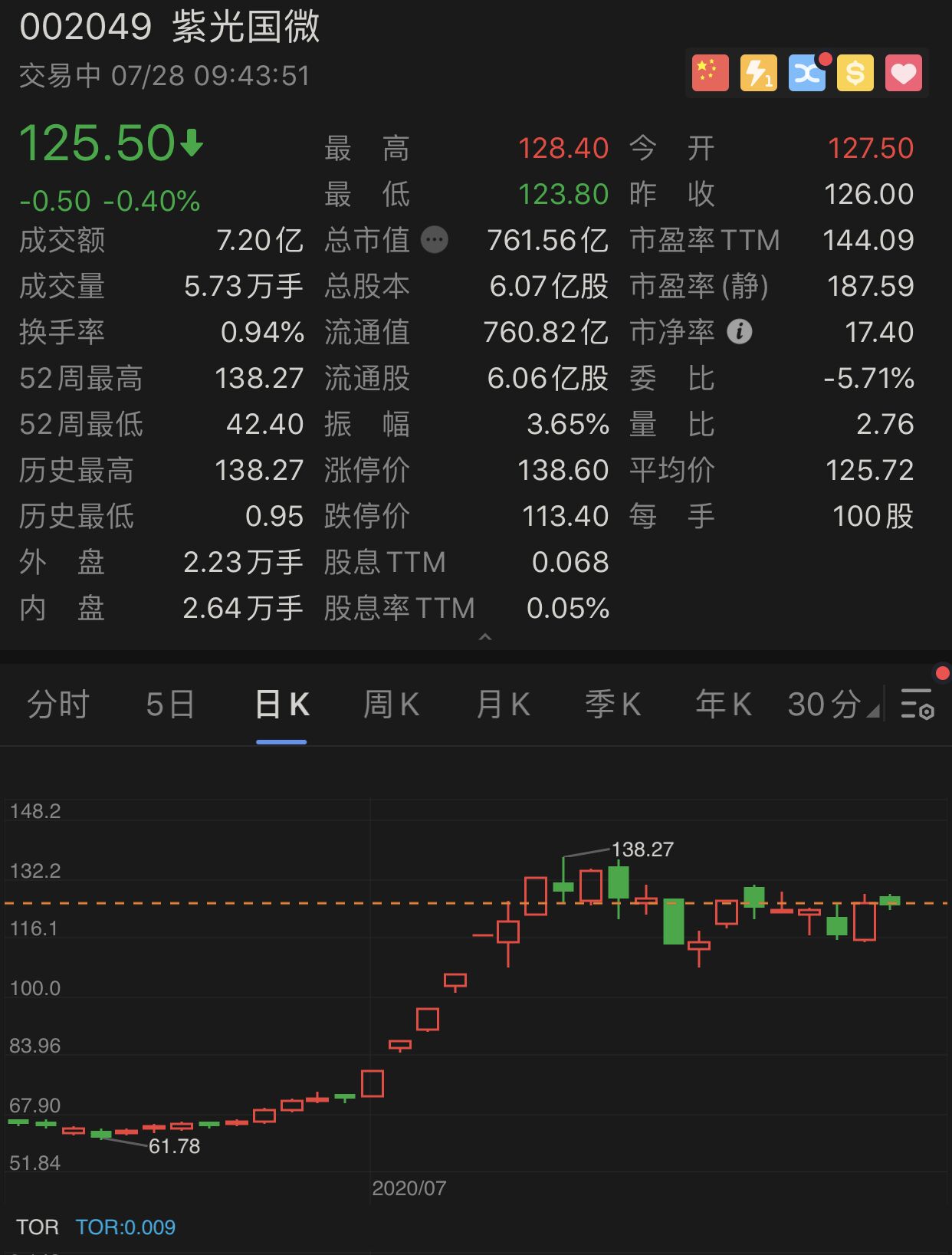Open the dollar sign trading icon
Screen dimensions: 952x1255
(855, 73)
